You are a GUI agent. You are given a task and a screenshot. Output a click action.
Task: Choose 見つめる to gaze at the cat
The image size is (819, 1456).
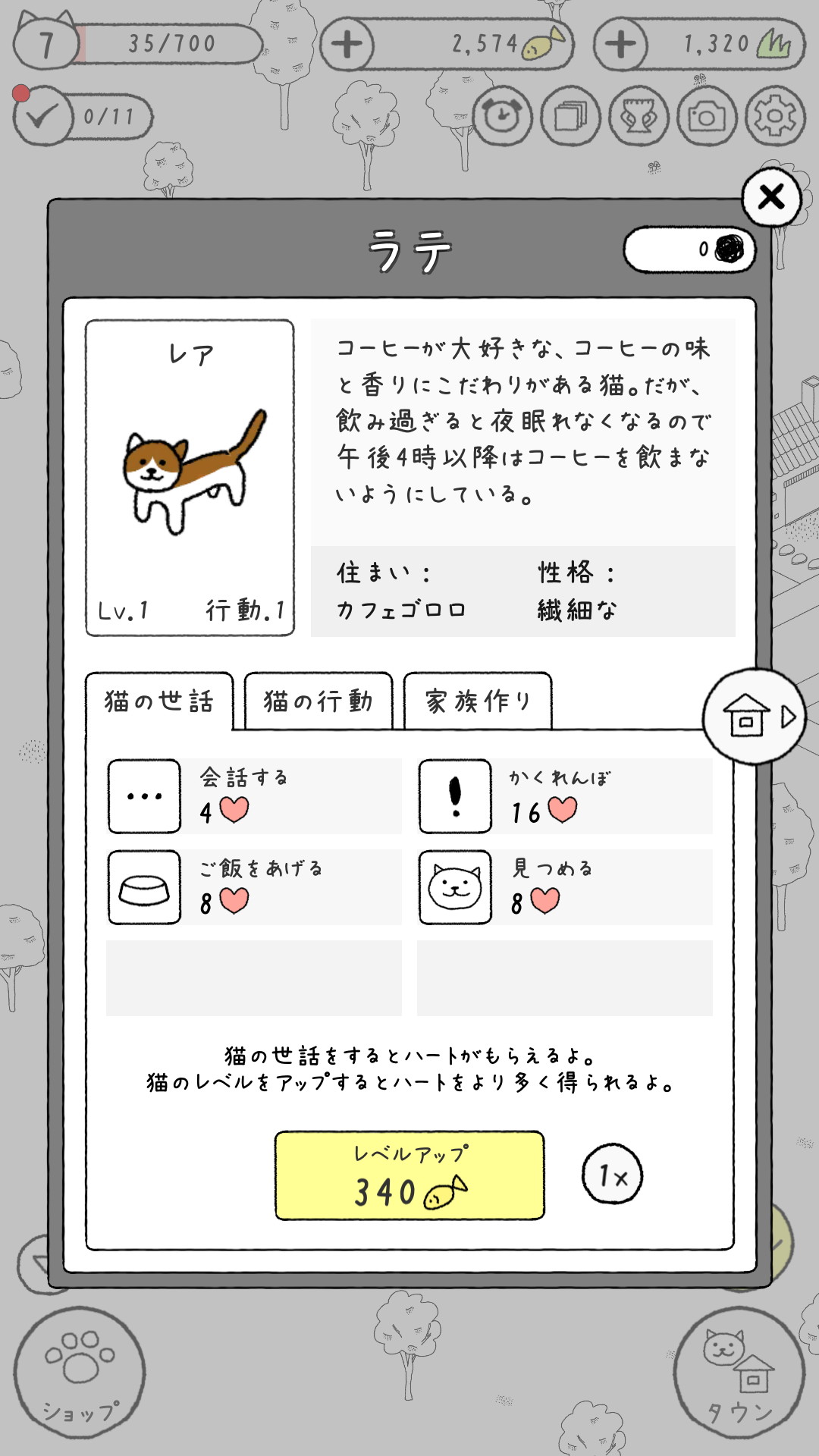point(565,887)
